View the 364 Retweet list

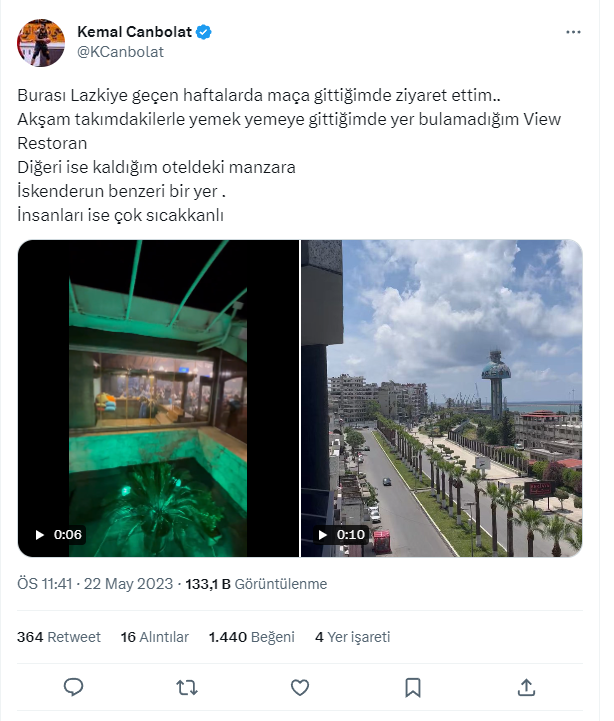[59, 637]
